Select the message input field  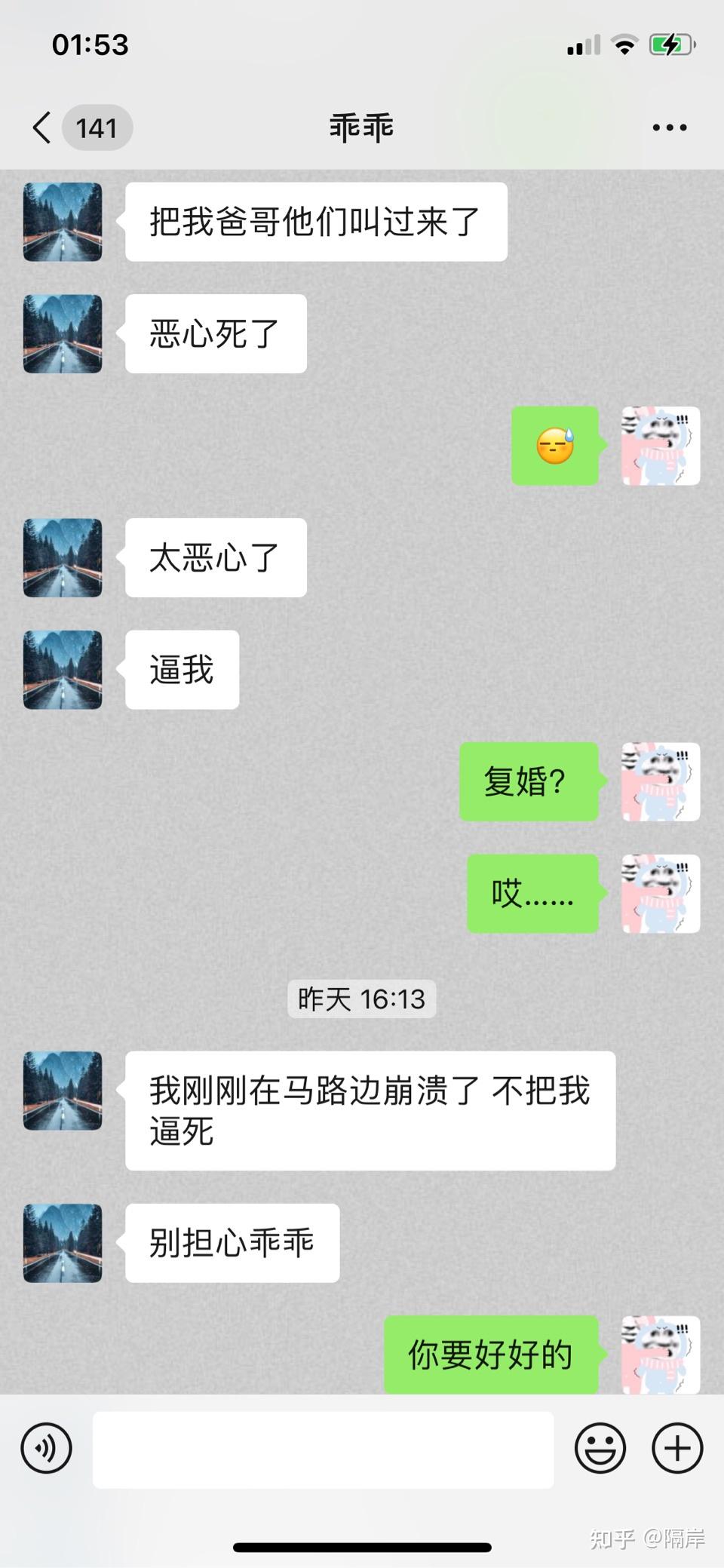pos(324,1448)
